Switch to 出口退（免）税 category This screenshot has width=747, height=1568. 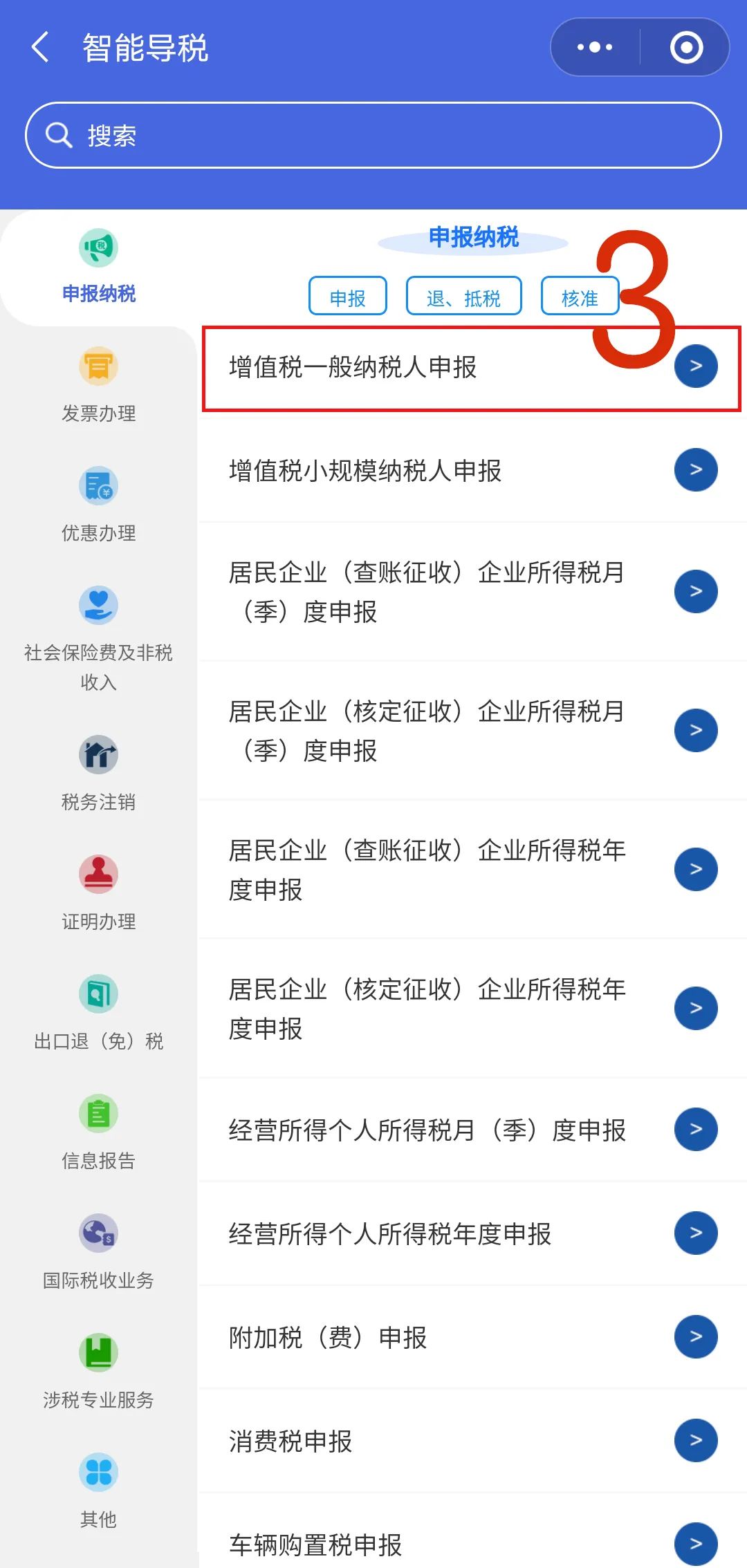pyautogui.click(x=98, y=1013)
